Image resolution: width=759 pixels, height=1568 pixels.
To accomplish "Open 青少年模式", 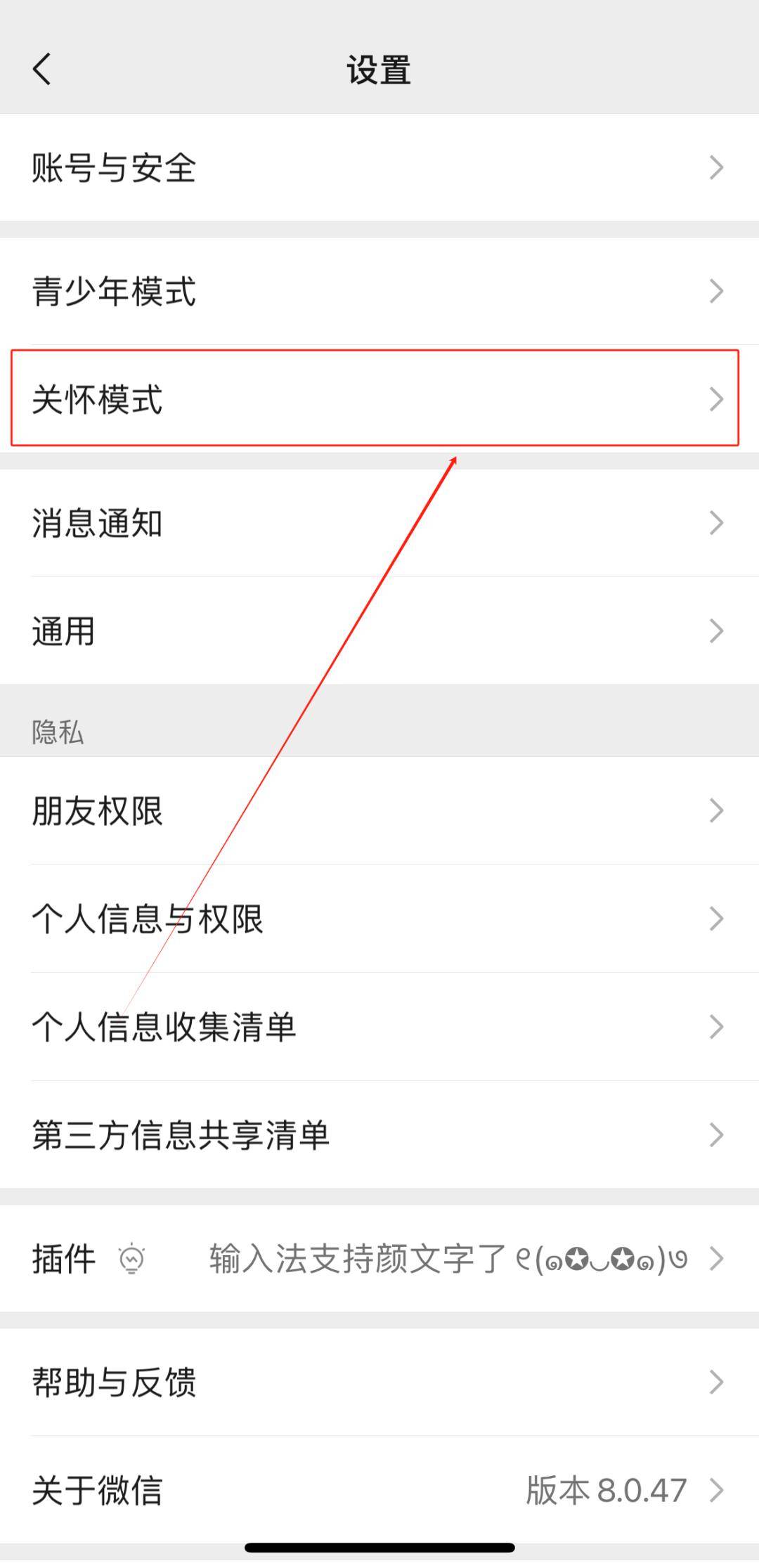I will tap(379, 291).
